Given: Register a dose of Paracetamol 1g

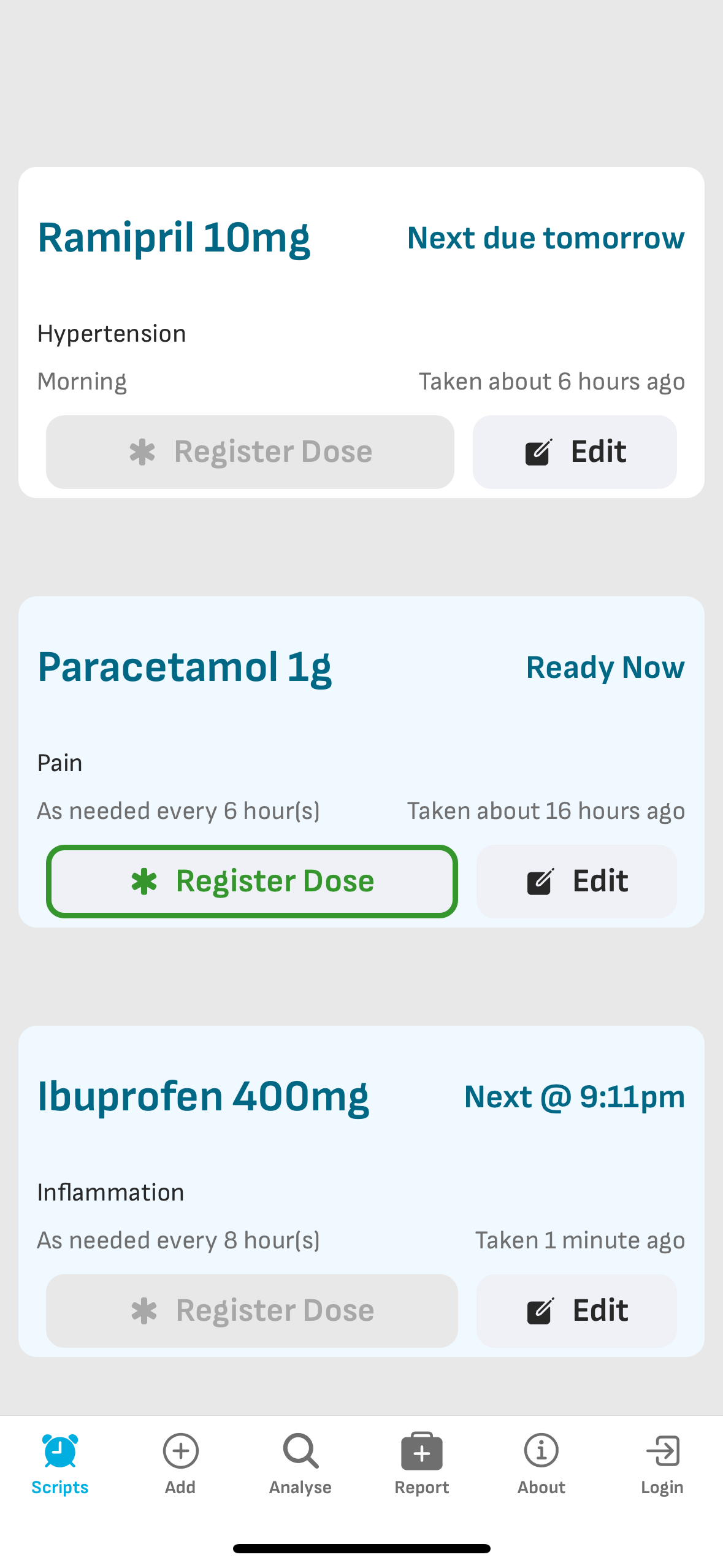Looking at the screenshot, I should 251,881.
